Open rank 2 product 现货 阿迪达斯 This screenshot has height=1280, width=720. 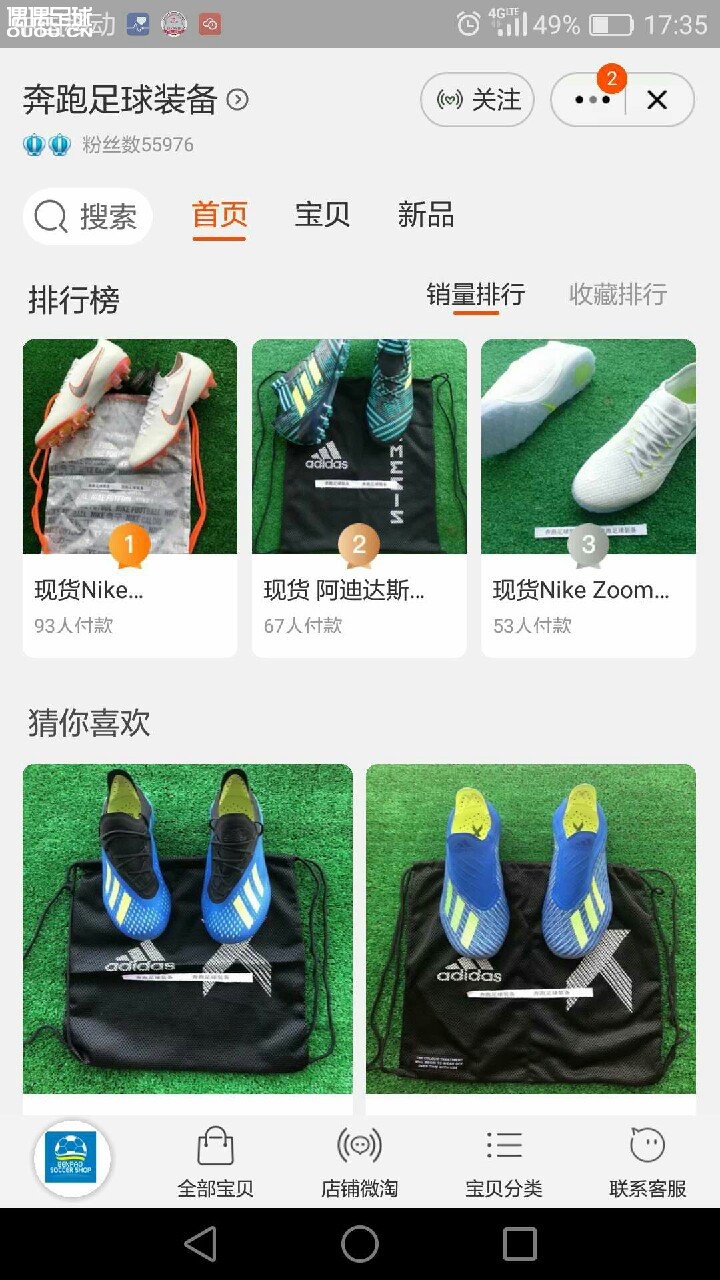(x=359, y=497)
